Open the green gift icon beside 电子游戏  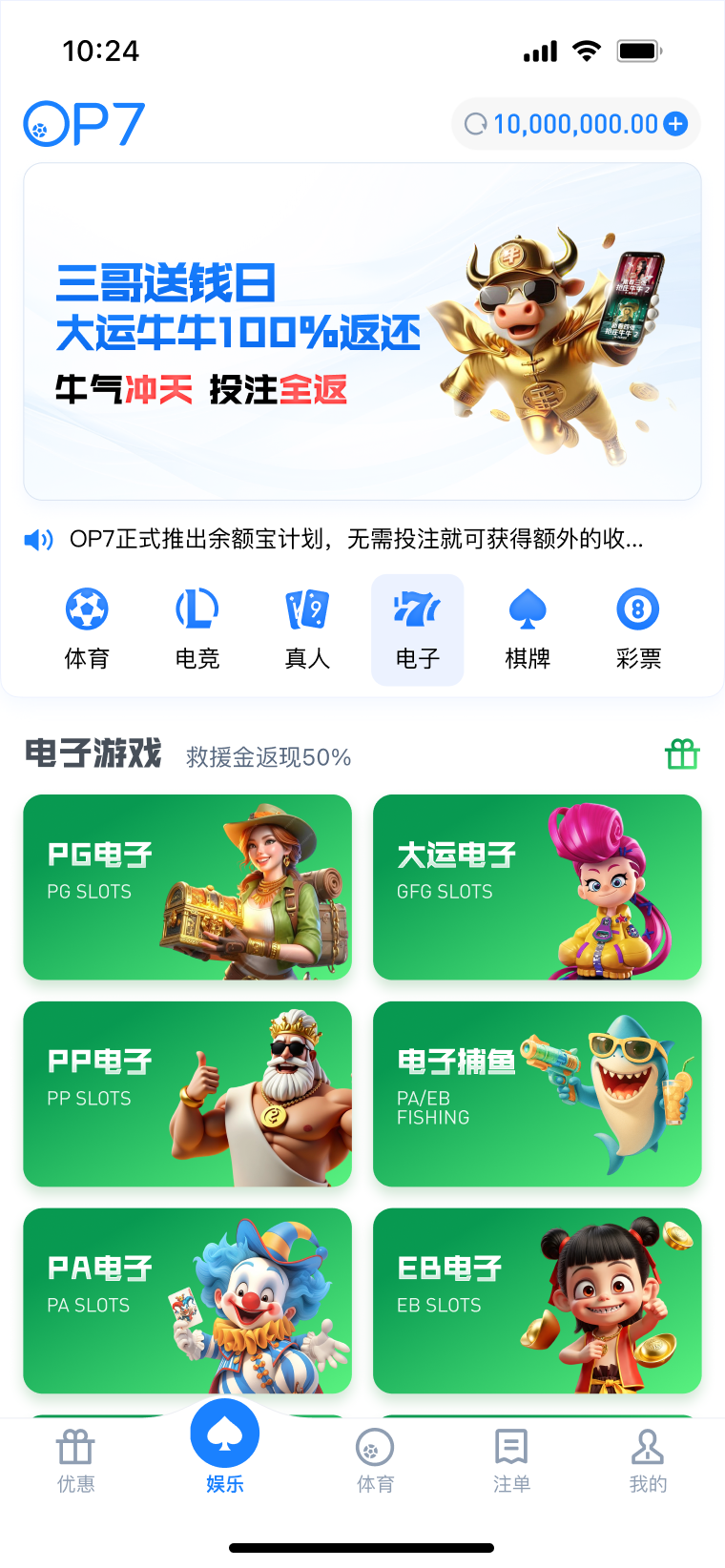tap(682, 754)
